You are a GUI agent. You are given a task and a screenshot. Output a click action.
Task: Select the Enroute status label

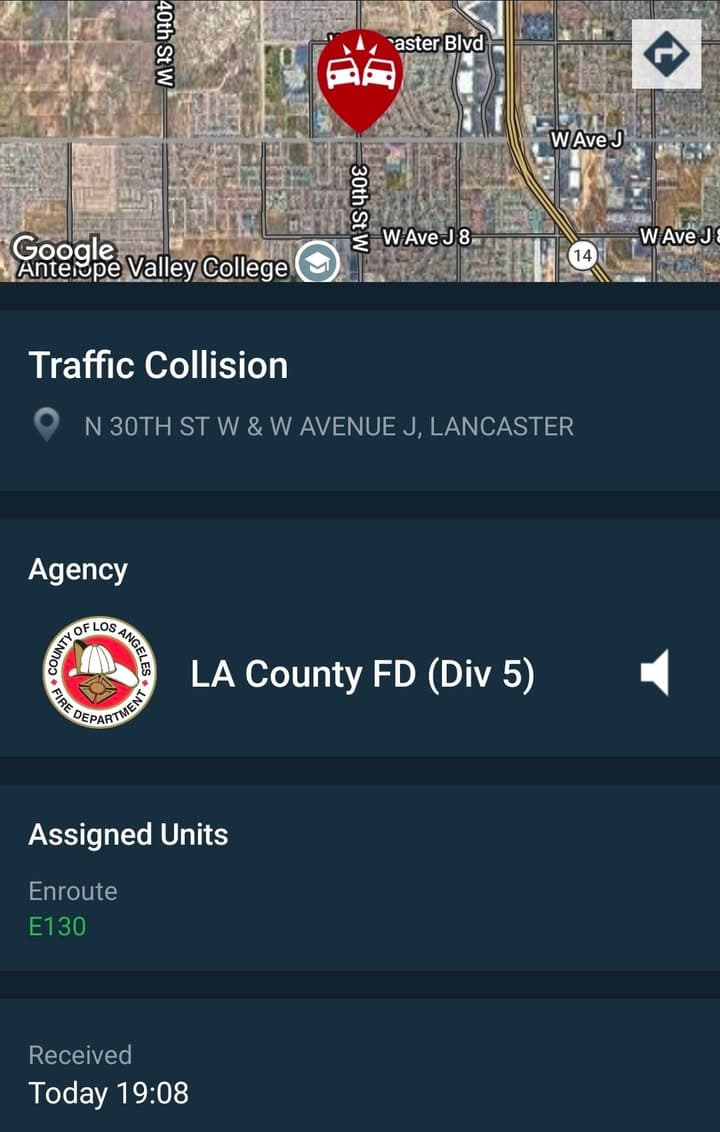click(71, 891)
